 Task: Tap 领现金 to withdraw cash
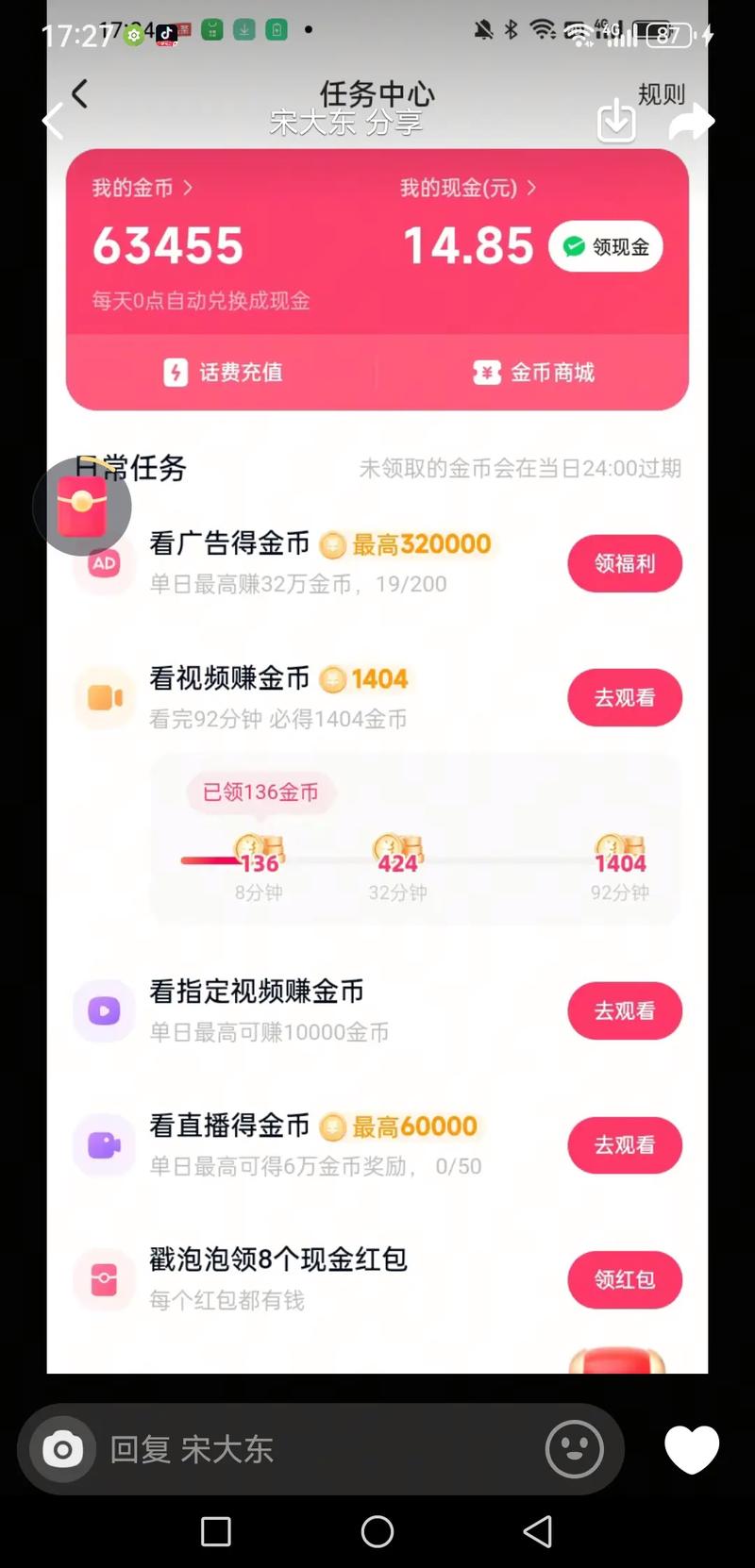(605, 246)
